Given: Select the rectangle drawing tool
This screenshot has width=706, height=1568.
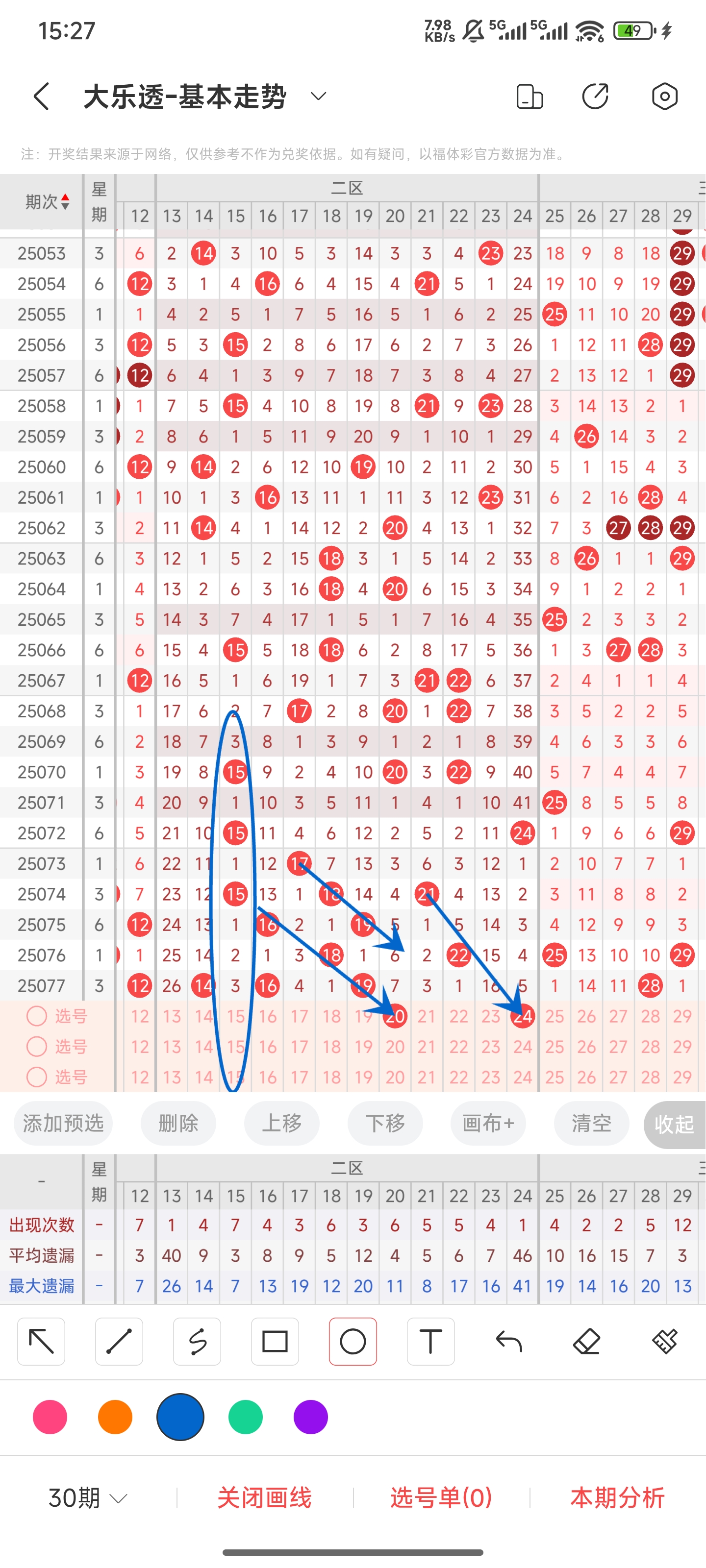Looking at the screenshot, I should coord(275,1342).
